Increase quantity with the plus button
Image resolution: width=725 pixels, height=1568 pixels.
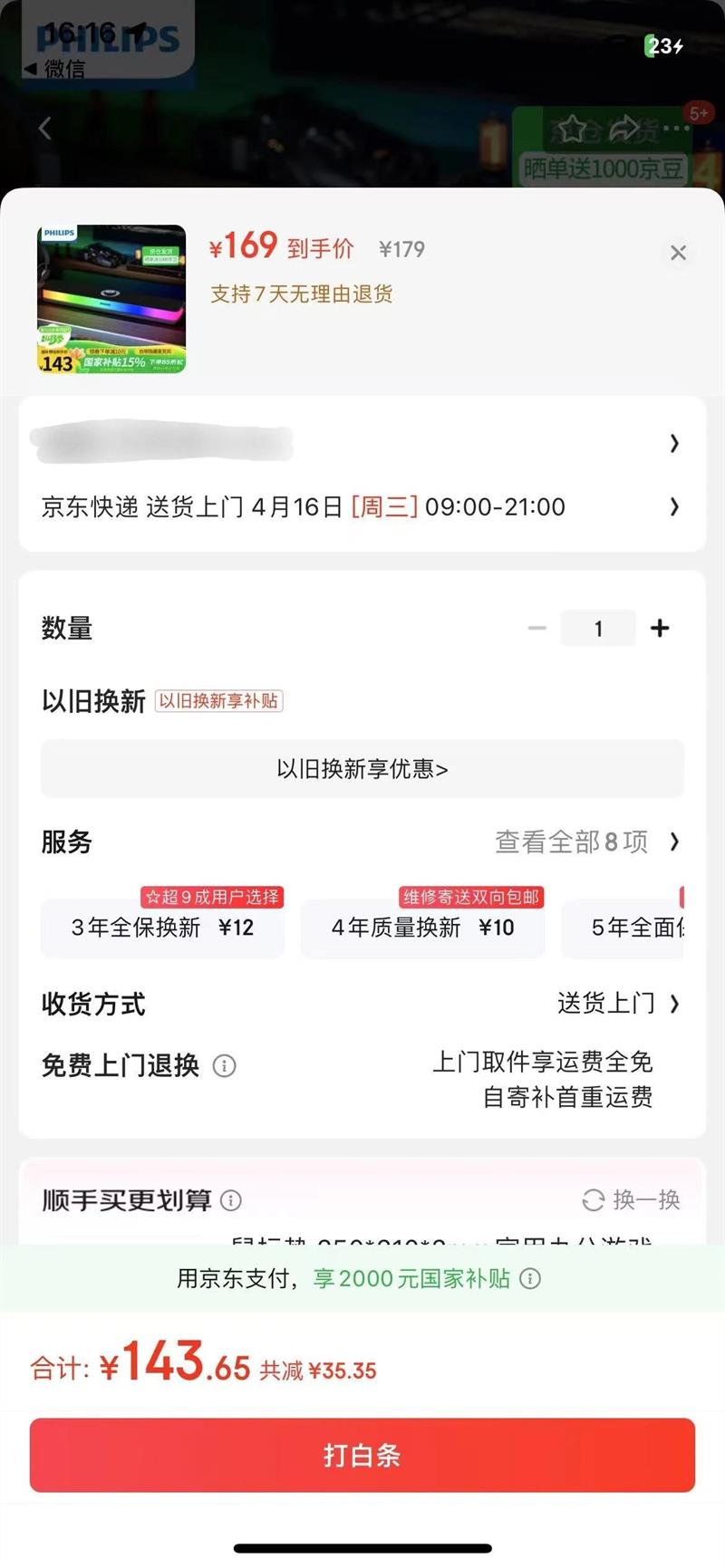point(660,628)
